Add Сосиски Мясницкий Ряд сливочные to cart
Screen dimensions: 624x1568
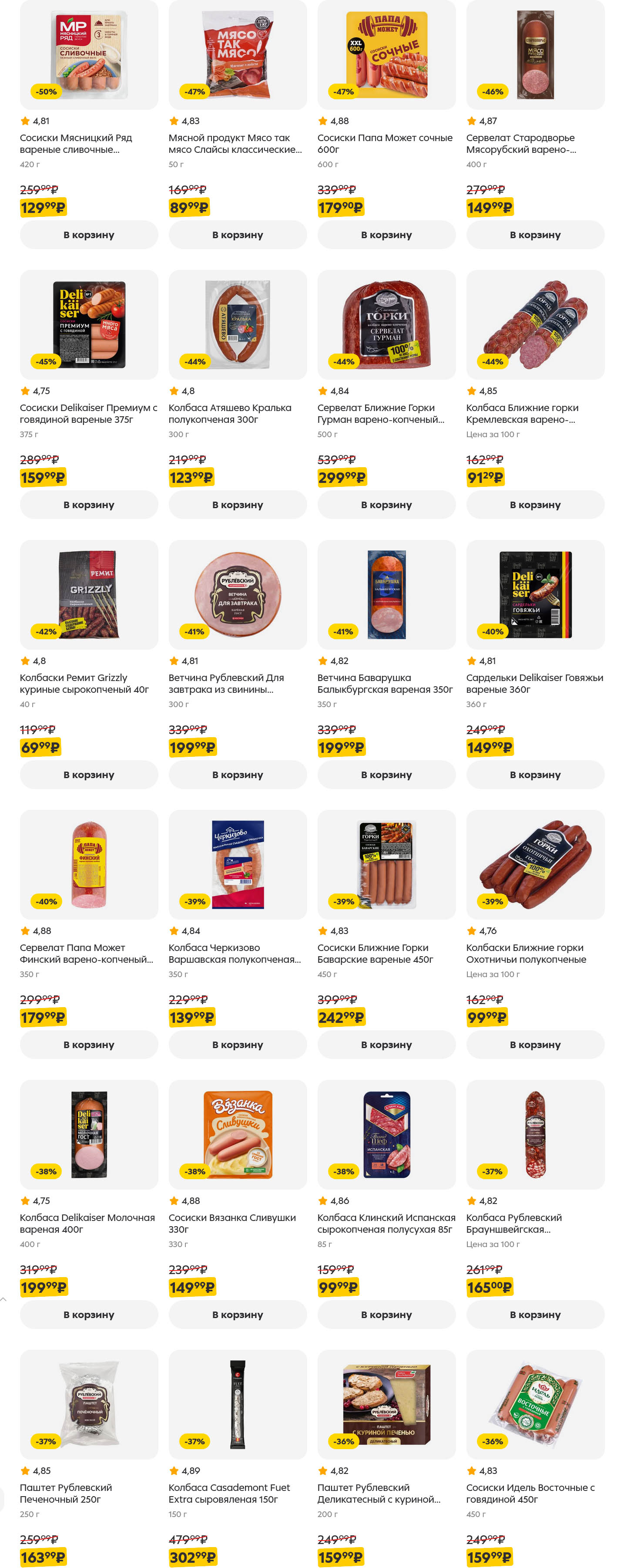click(89, 235)
